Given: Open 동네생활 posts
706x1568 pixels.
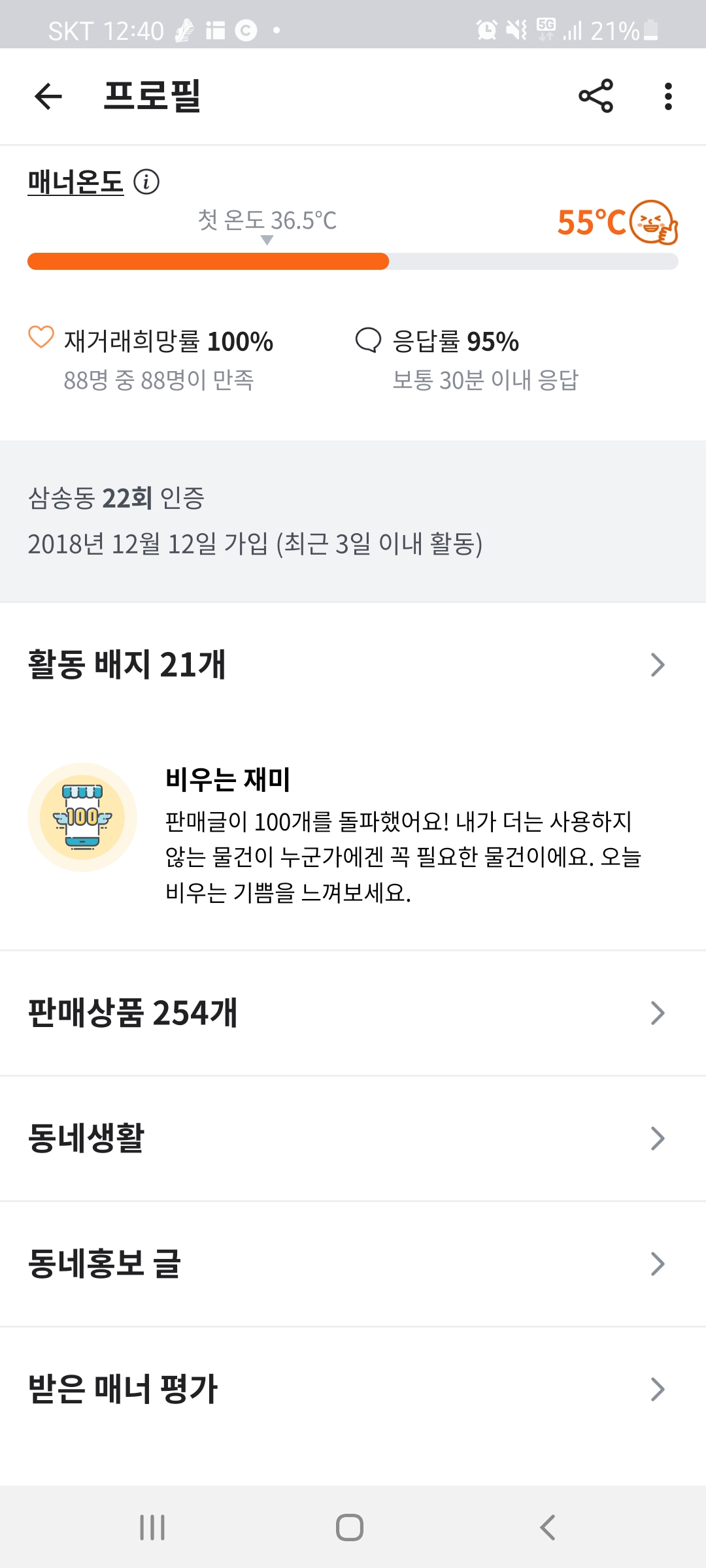Looking at the screenshot, I should (x=353, y=1138).
